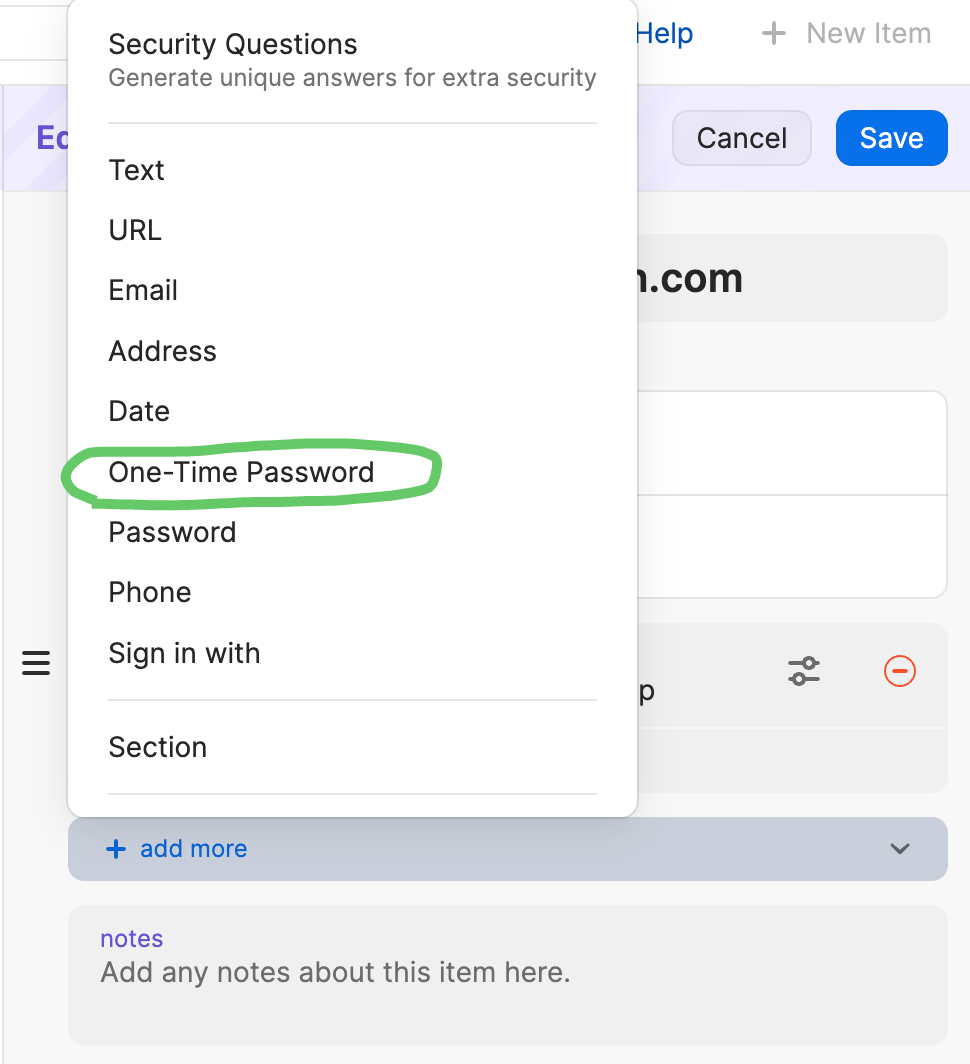The width and height of the screenshot is (970, 1064).
Task: Select the Password field type
Action: coord(172,532)
